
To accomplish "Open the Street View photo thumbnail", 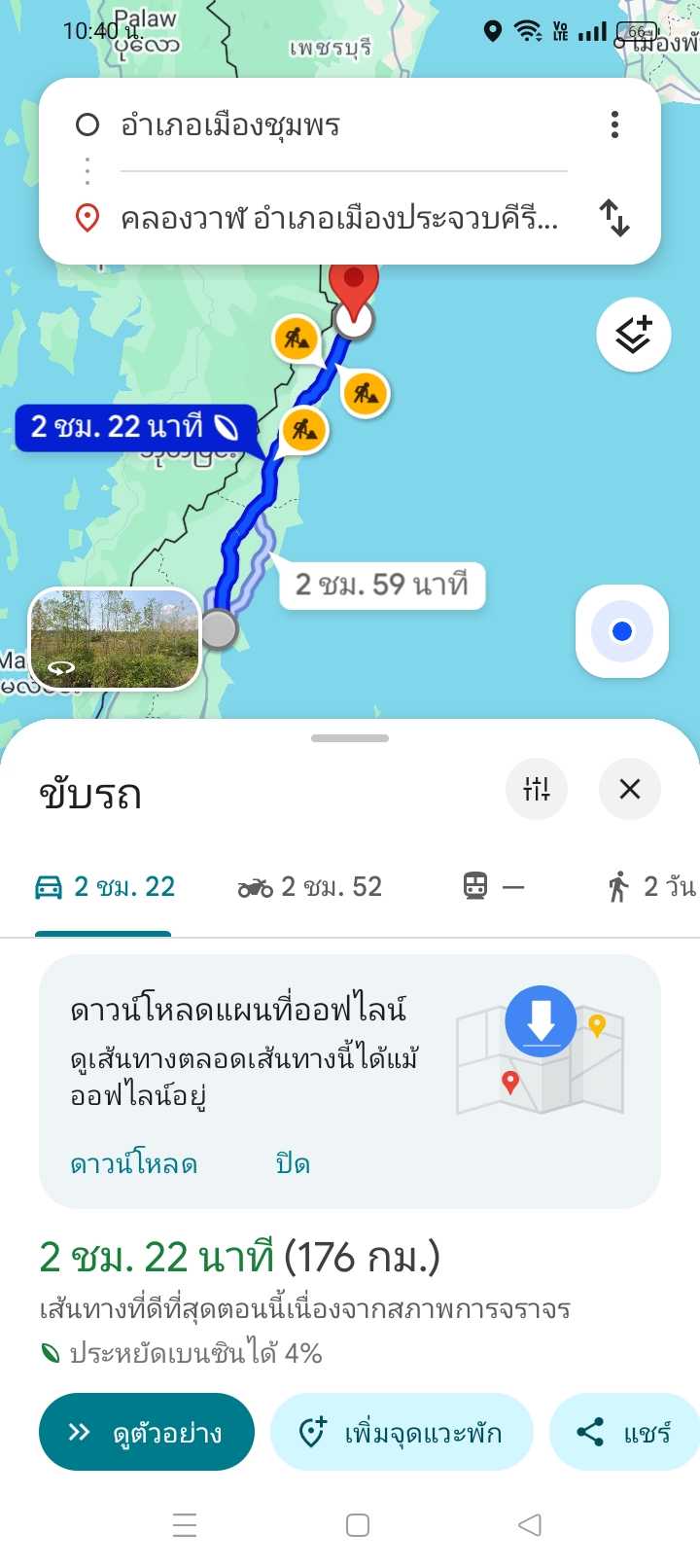I will (x=115, y=638).
